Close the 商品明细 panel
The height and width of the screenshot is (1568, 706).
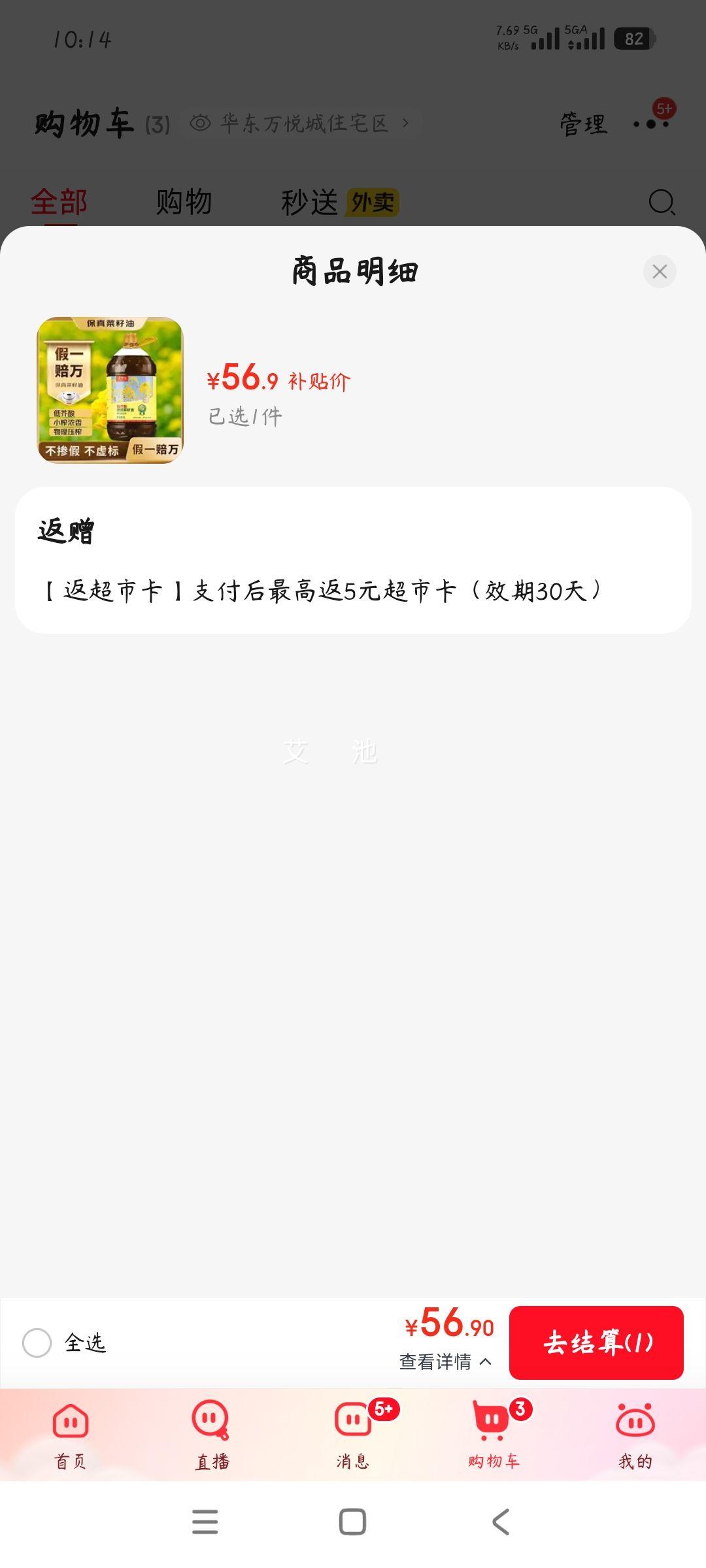[660, 271]
